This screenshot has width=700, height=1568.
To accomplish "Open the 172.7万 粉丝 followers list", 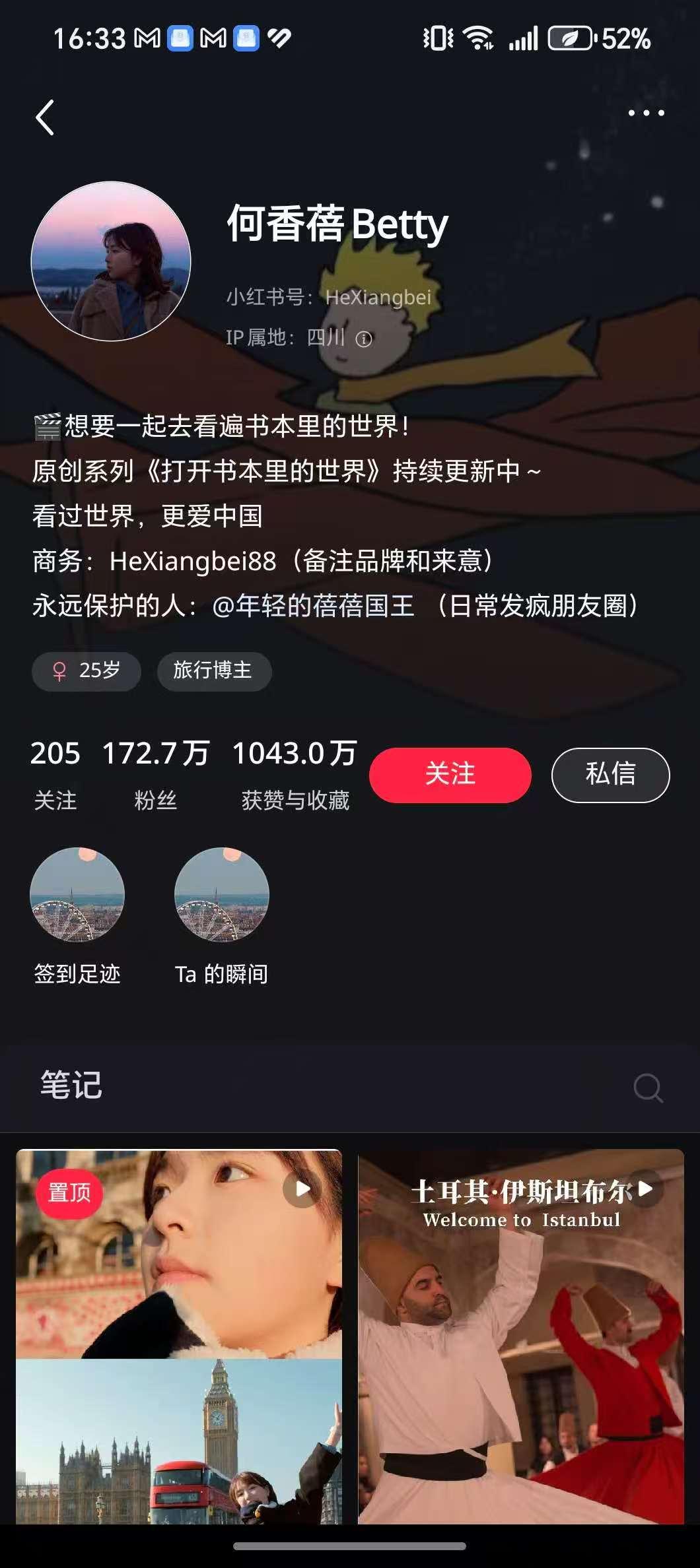I will click(156, 773).
